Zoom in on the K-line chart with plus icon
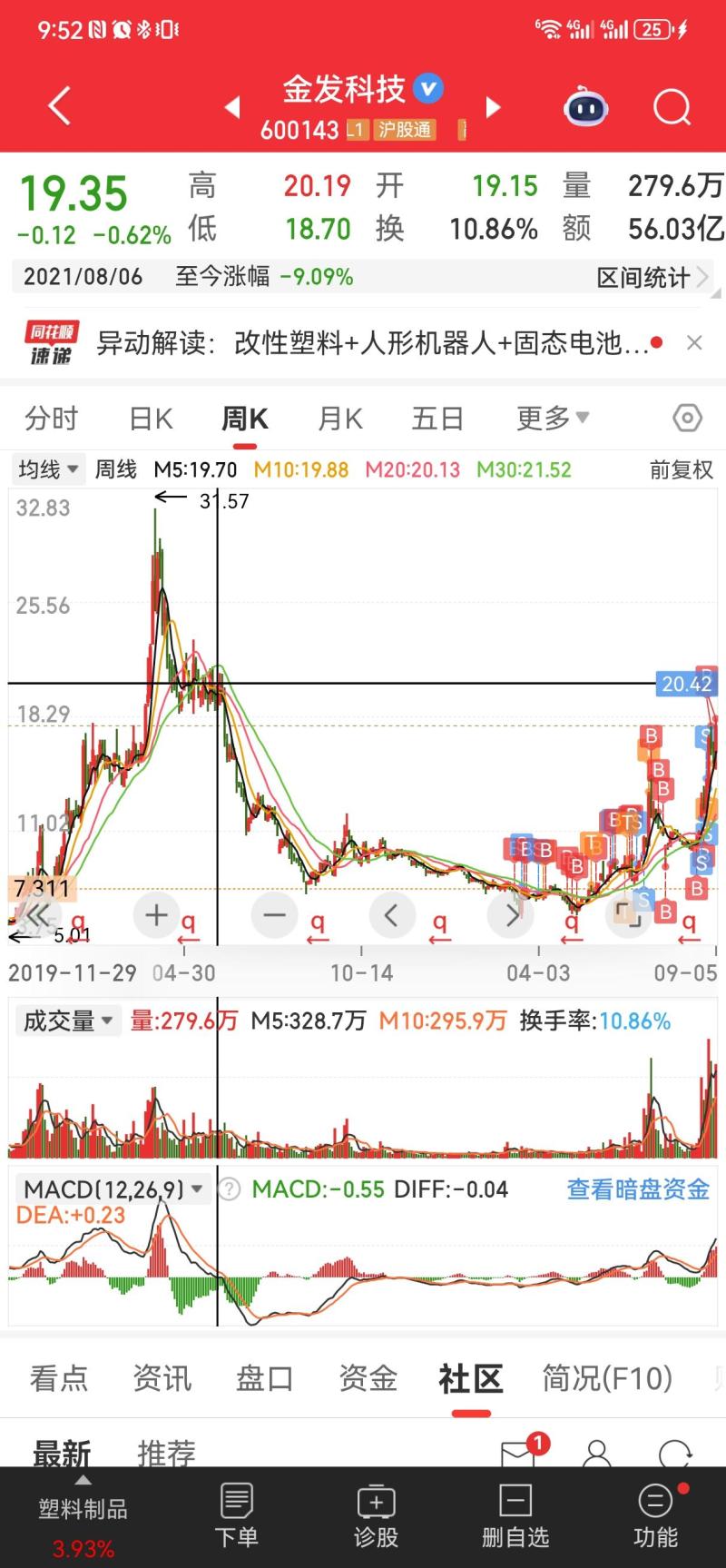Image resolution: width=726 pixels, height=1568 pixels. [x=155, y=915]
